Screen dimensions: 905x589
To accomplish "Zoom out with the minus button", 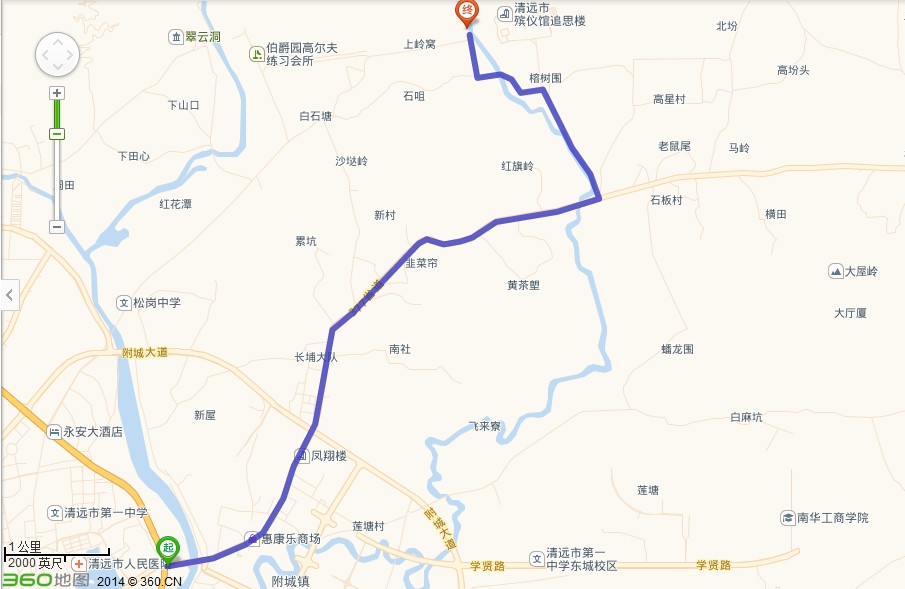I will pyautogui.click(x=57, y=226).
